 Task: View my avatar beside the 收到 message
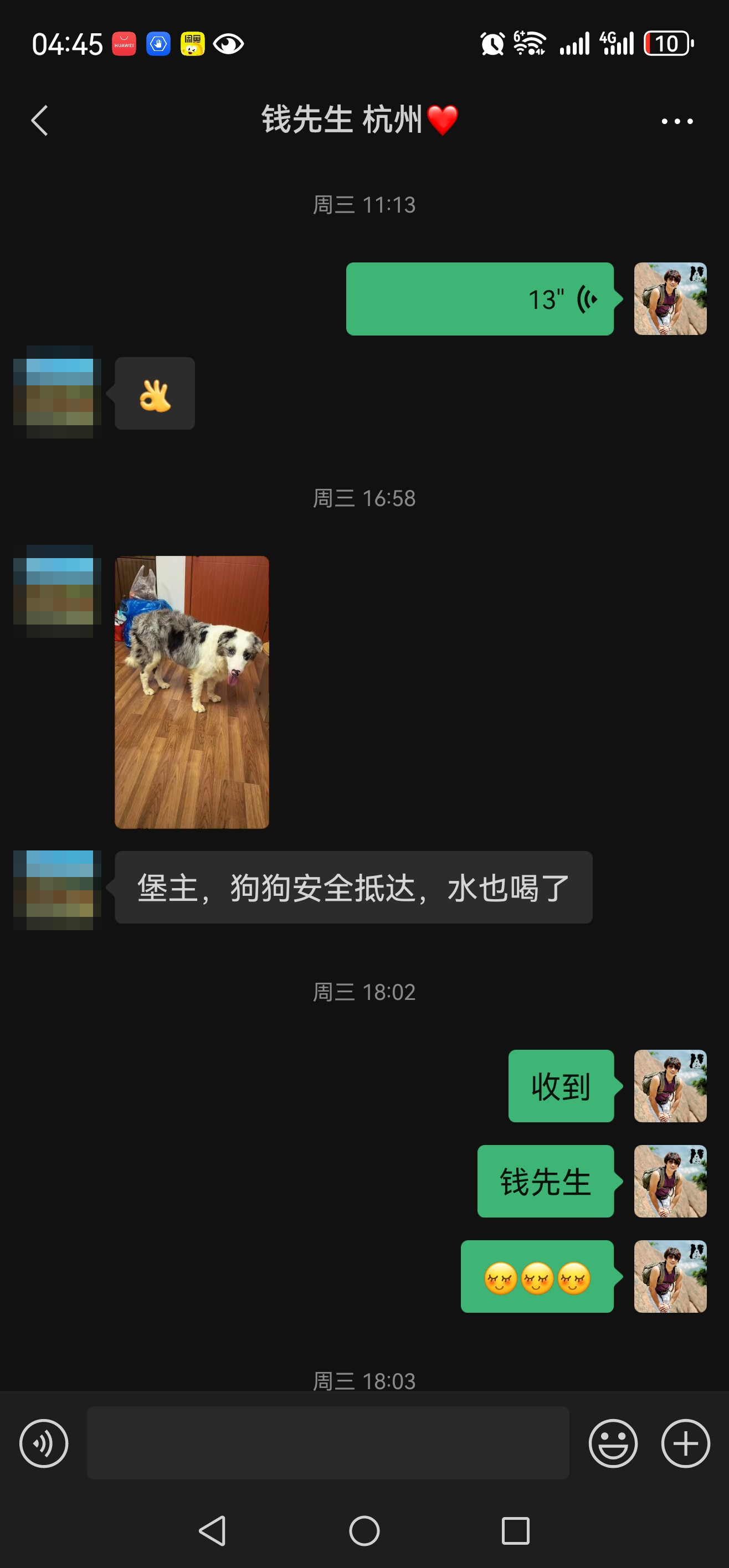tap(670, 1085)
